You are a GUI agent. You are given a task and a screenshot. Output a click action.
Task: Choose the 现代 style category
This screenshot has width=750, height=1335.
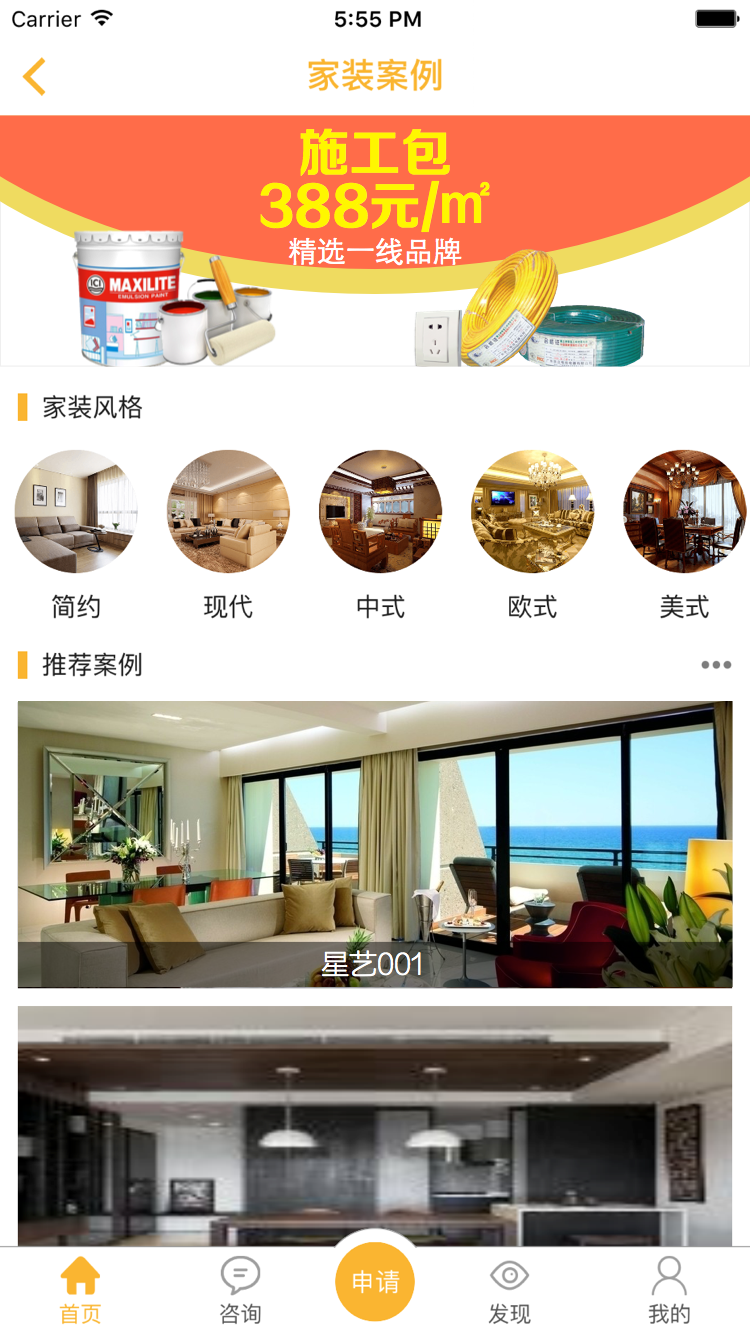[228, 535]
